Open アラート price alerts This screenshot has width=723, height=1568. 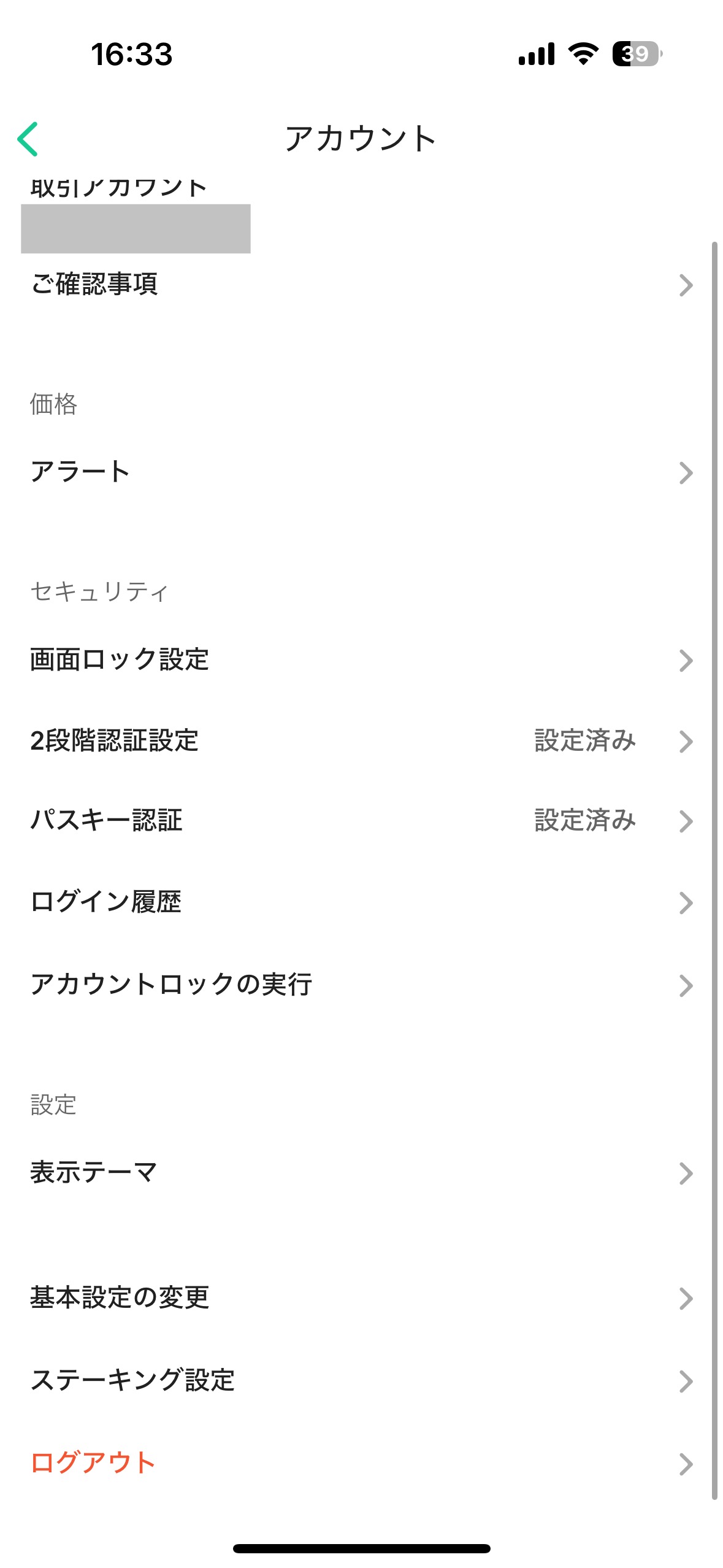361,472
